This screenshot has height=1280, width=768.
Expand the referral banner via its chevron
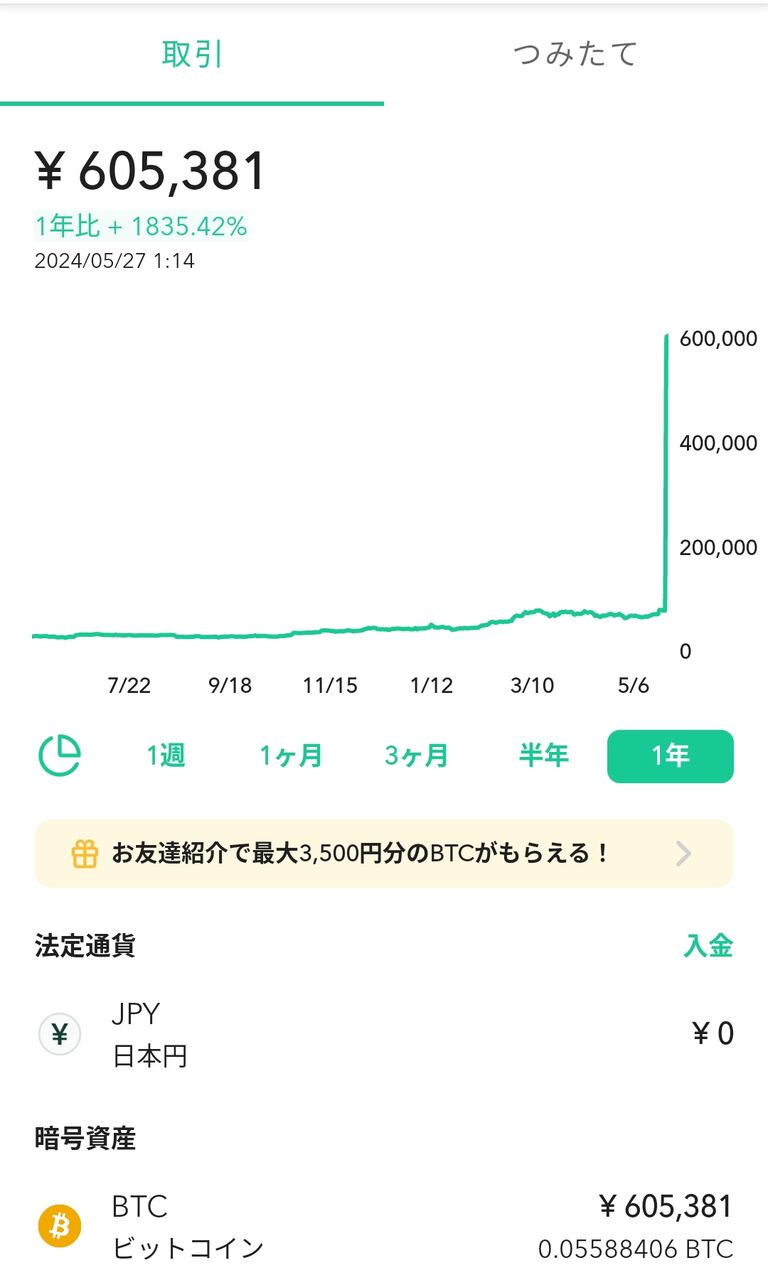click(684, 852)
